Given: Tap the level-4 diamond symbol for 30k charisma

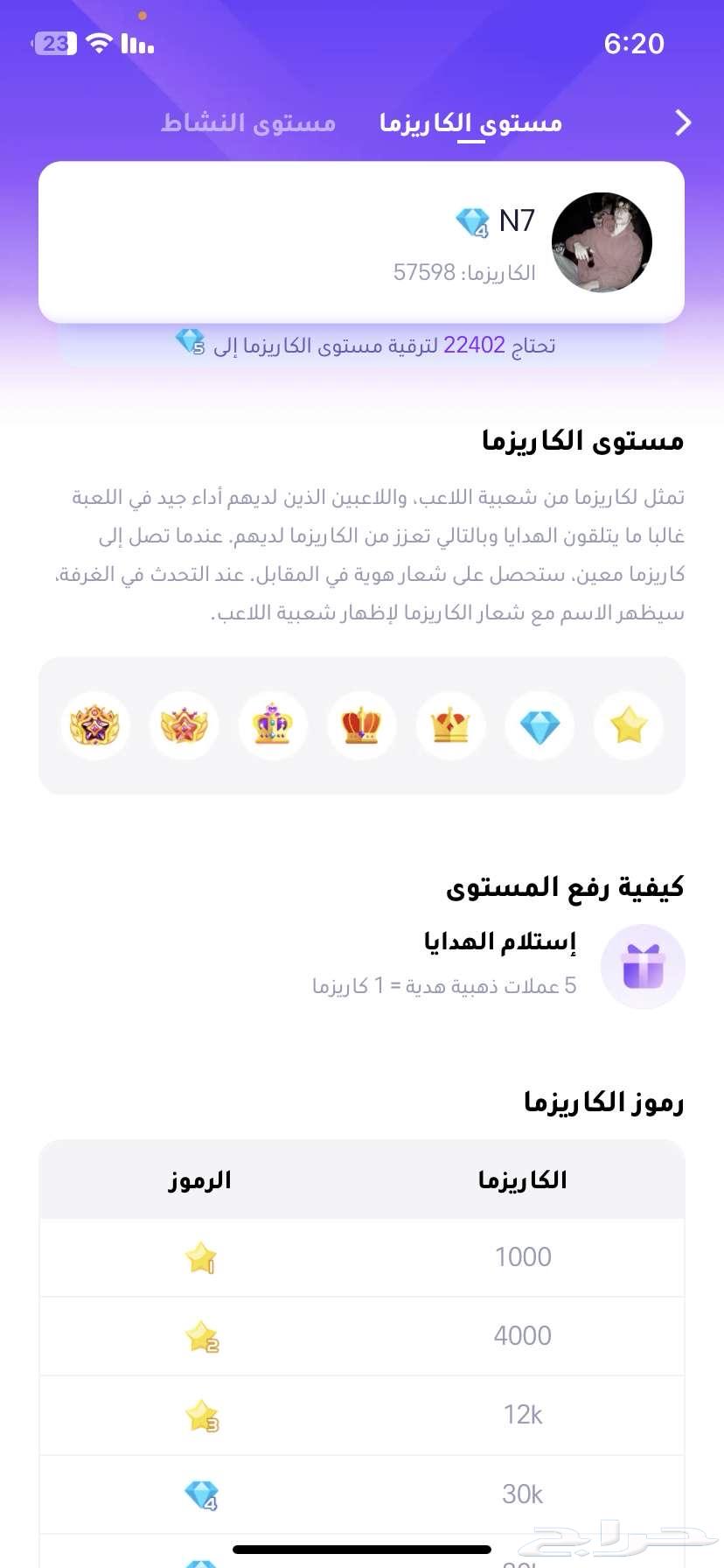Looking at the screenshot, I should (202, 1494).
